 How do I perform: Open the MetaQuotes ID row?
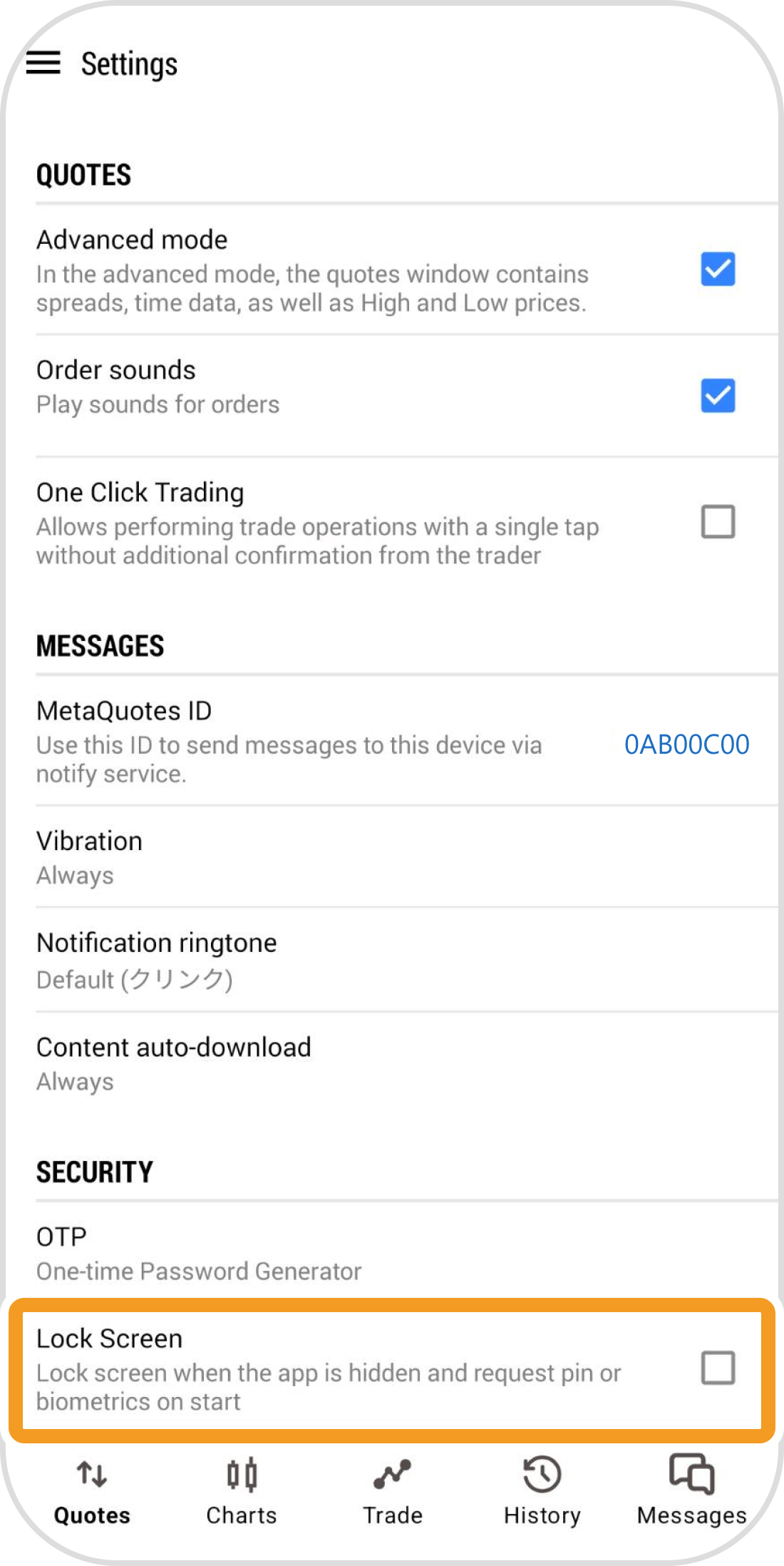pyautogui.click(x=392, y=742)
